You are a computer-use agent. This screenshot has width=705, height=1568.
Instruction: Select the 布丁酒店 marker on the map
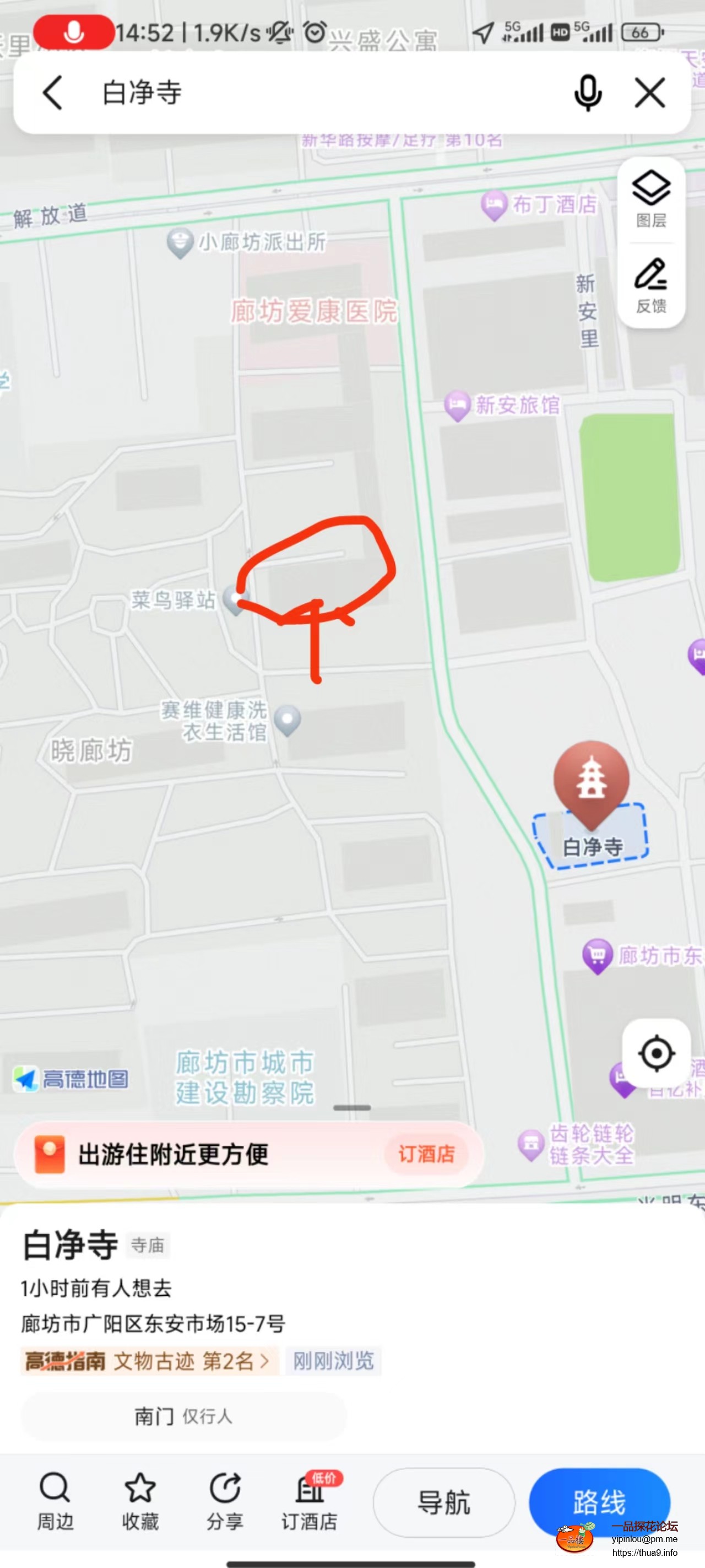pos(494,205)
